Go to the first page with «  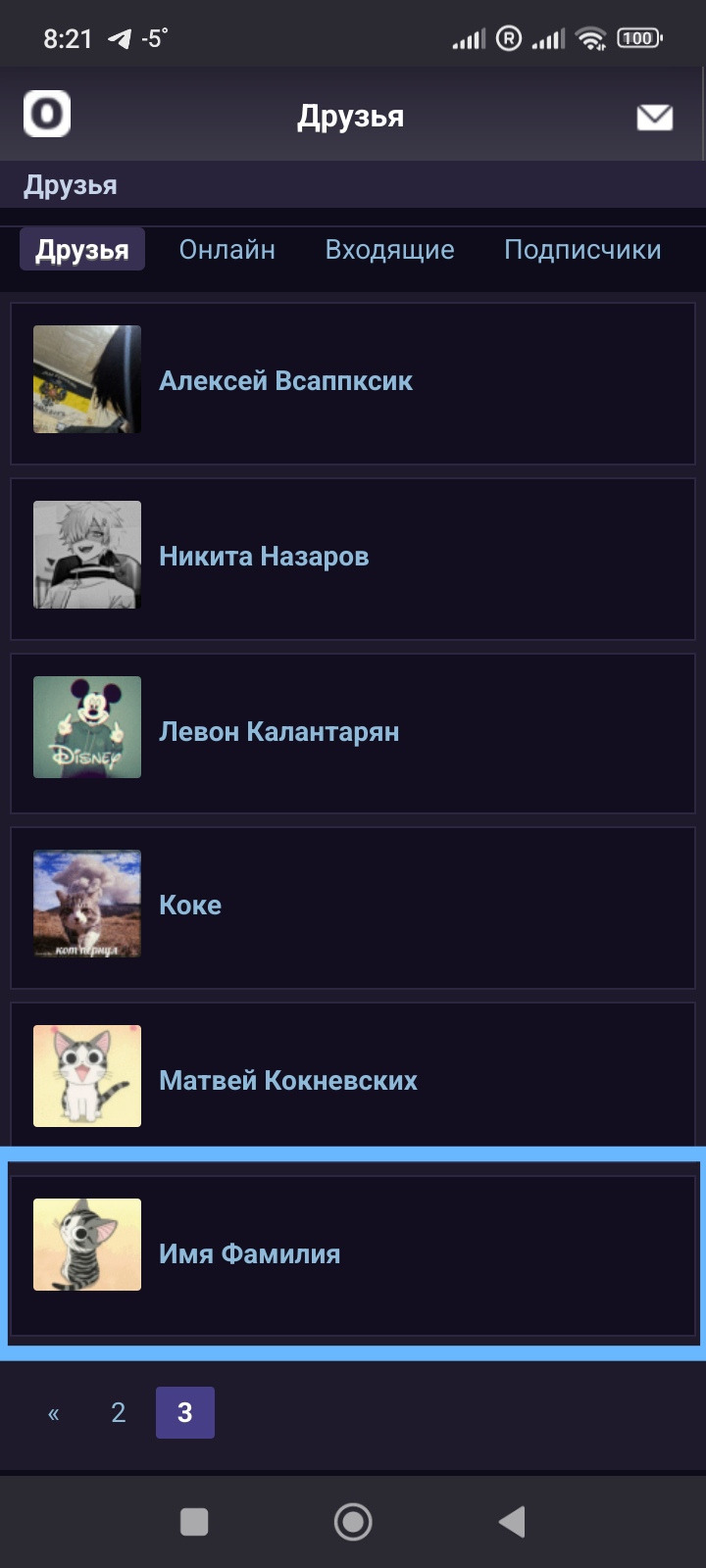coord(54,1413)
